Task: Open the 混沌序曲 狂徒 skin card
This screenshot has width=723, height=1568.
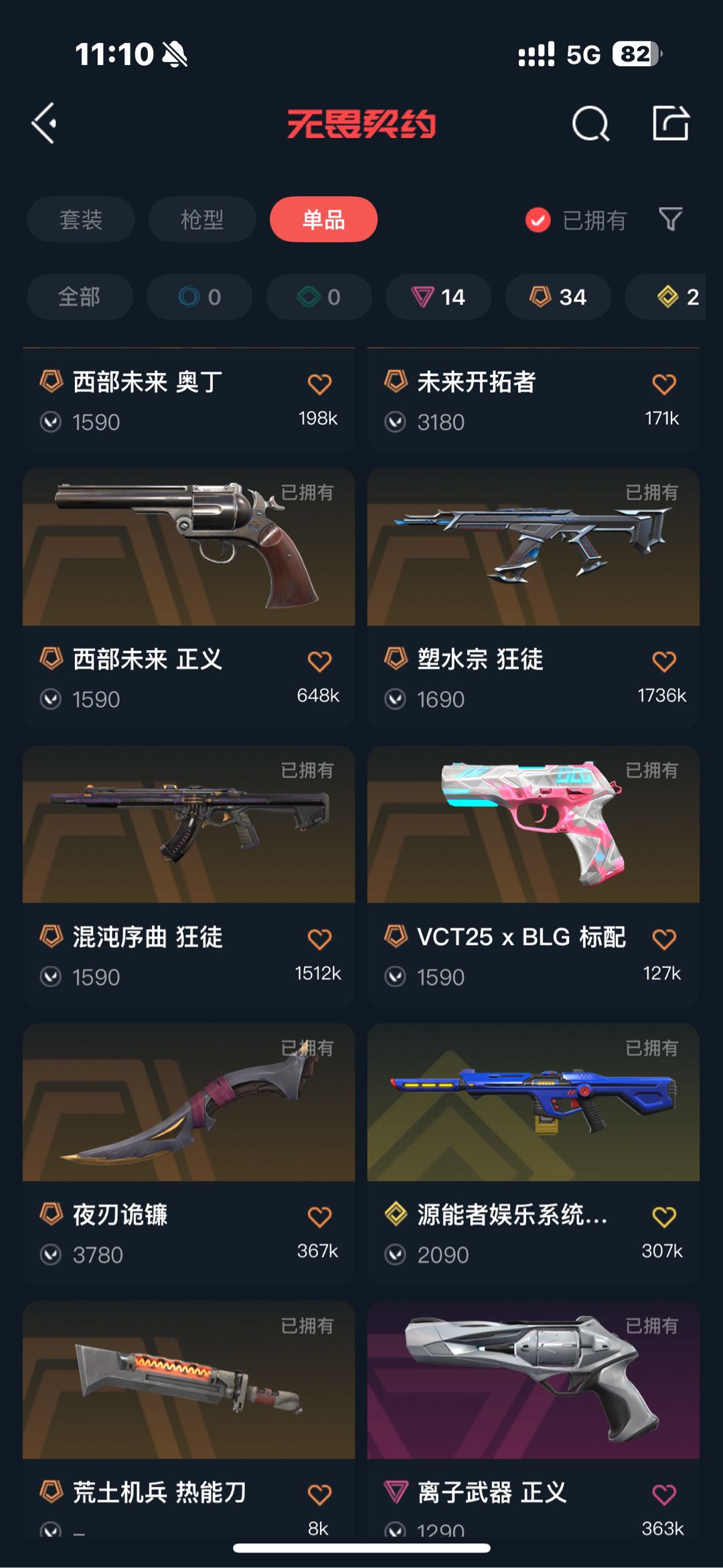Action: click(x=189, y=825)
